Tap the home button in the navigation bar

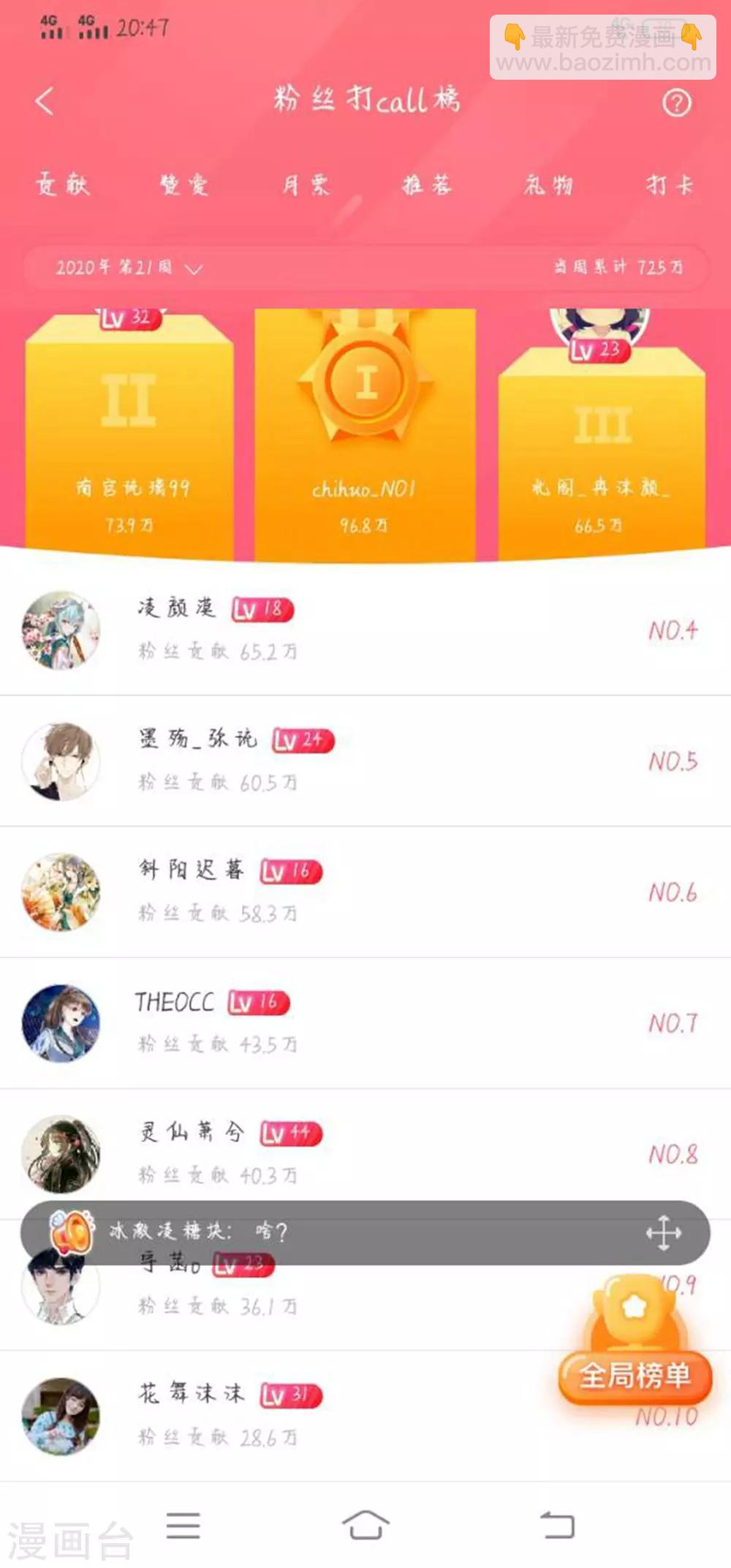[365, 1526]
